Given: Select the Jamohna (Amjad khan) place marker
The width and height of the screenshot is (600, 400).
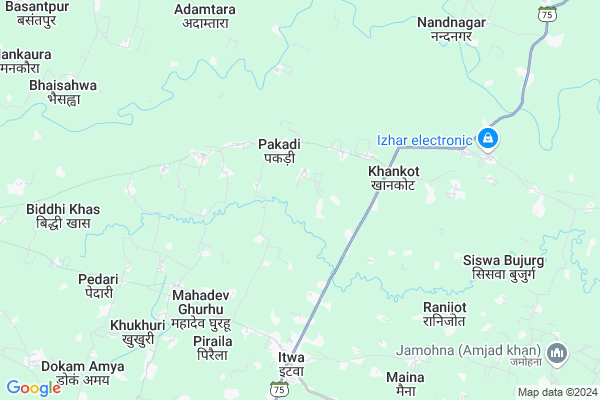Looking at the screenshot, I should 558,352.
